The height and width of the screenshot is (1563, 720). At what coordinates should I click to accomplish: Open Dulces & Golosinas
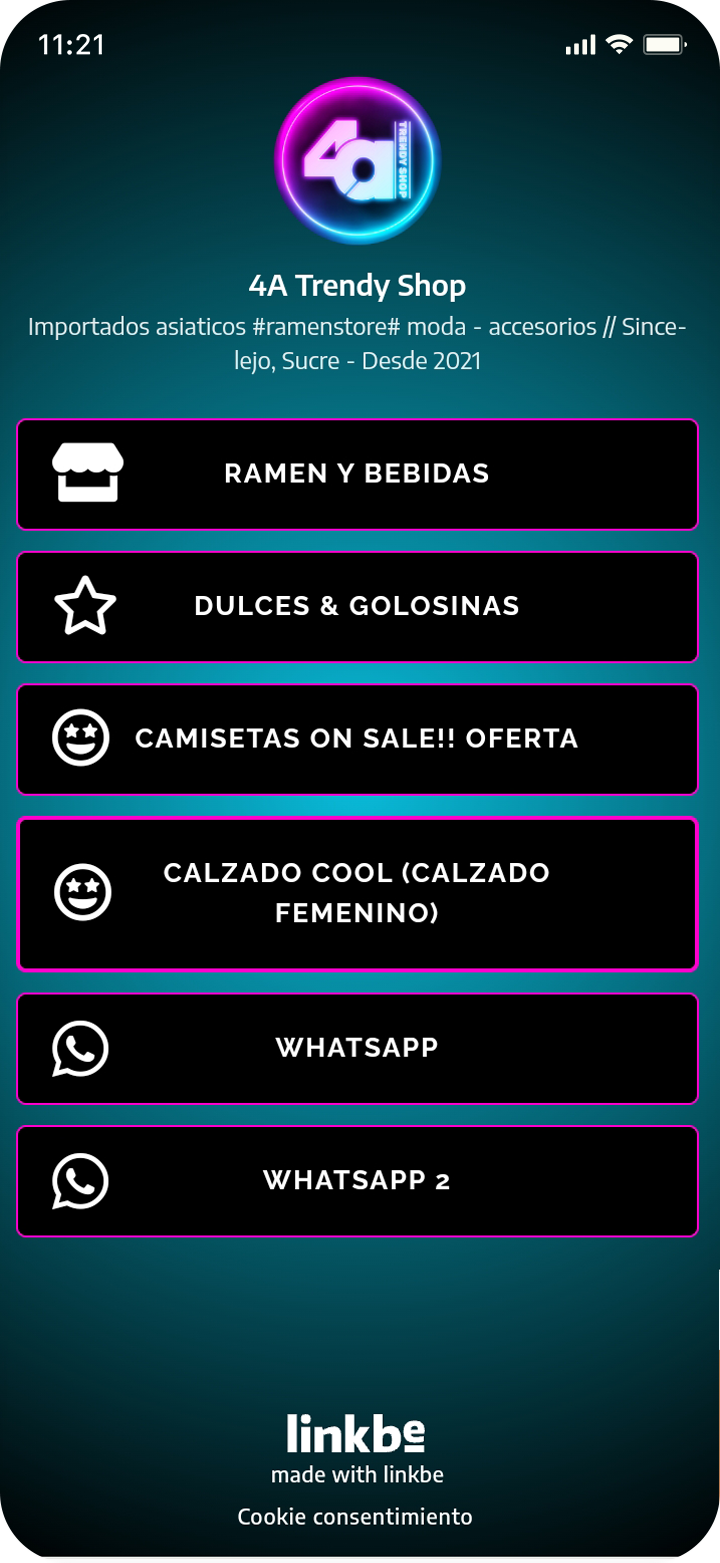[357, 607]
